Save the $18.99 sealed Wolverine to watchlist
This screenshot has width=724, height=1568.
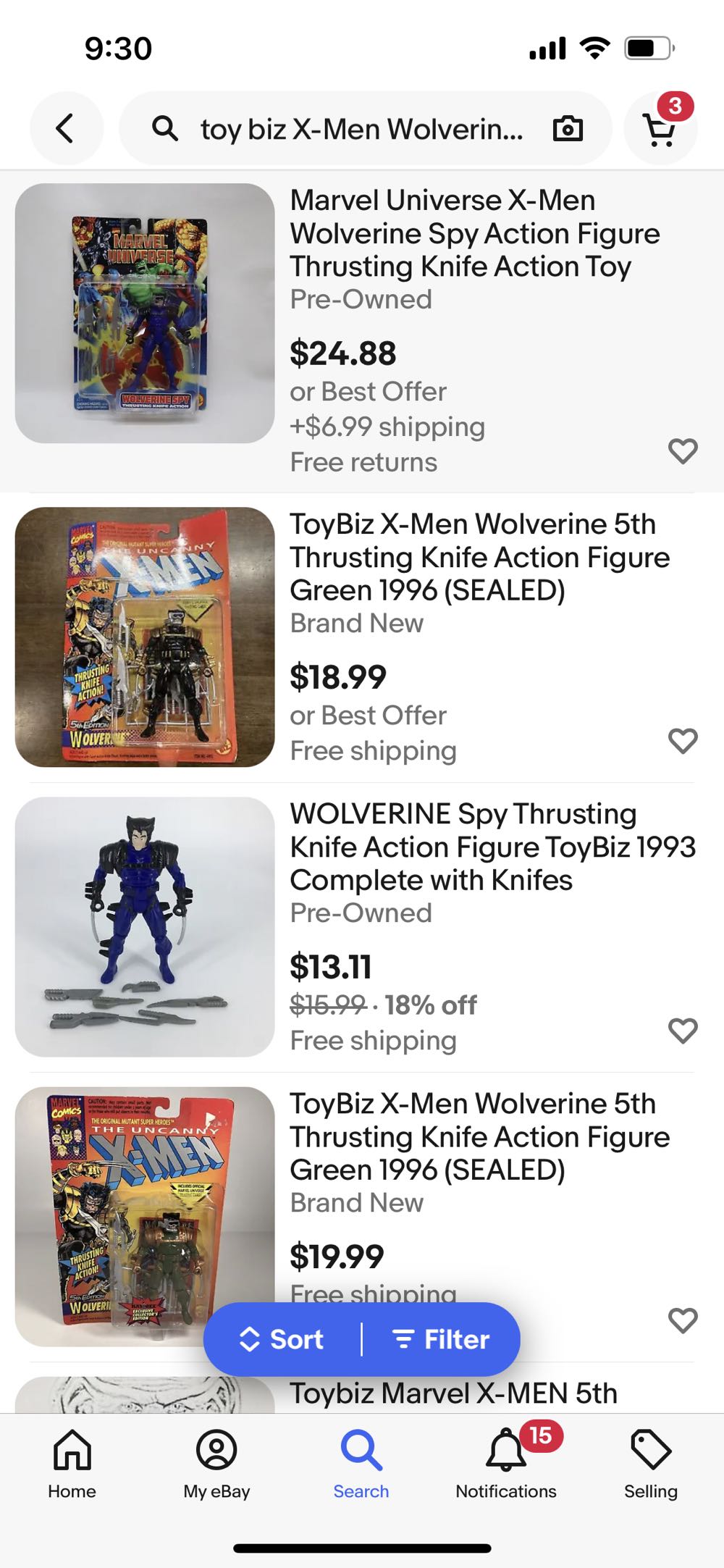tap(682, 741)
